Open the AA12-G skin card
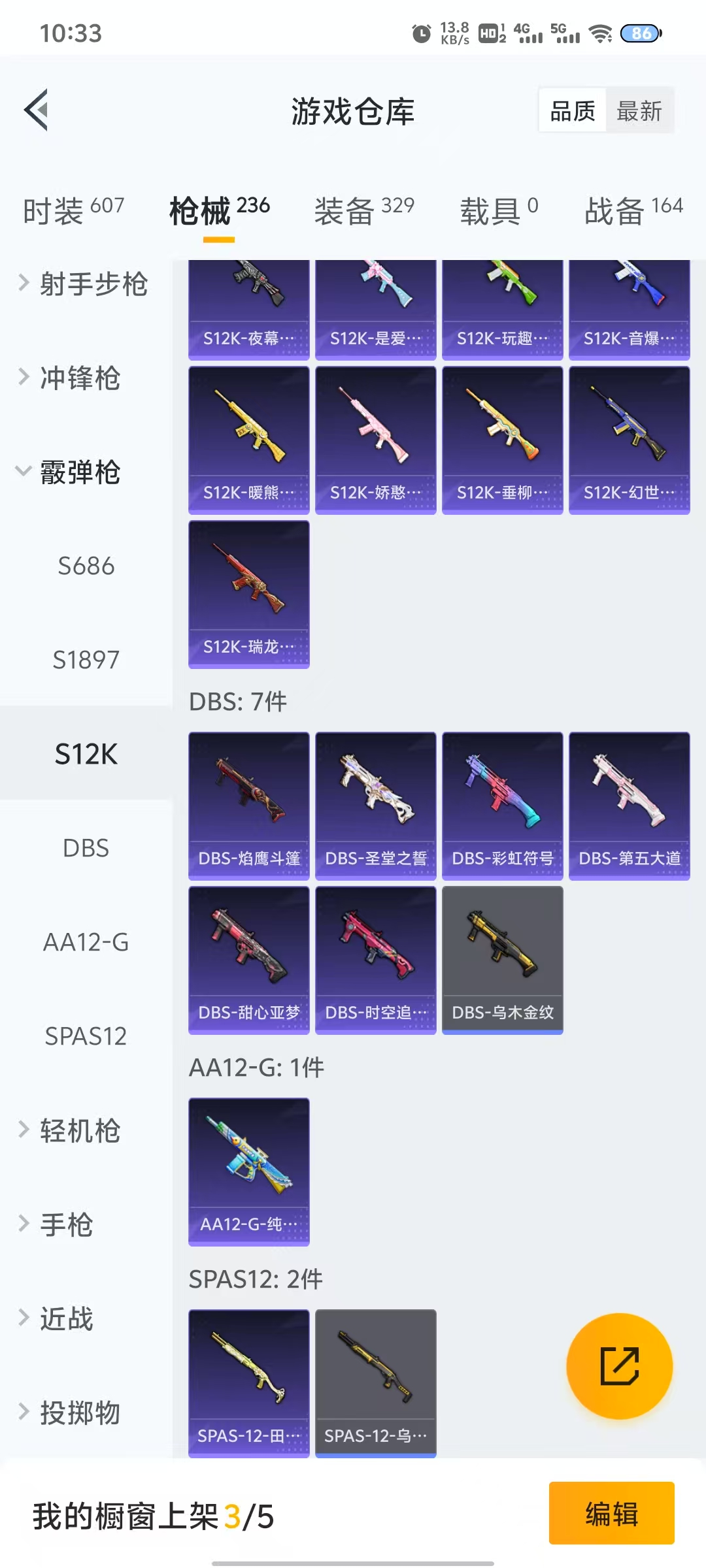The width and height of the screenshot is (706, 1568). [x=248, y=1171]
